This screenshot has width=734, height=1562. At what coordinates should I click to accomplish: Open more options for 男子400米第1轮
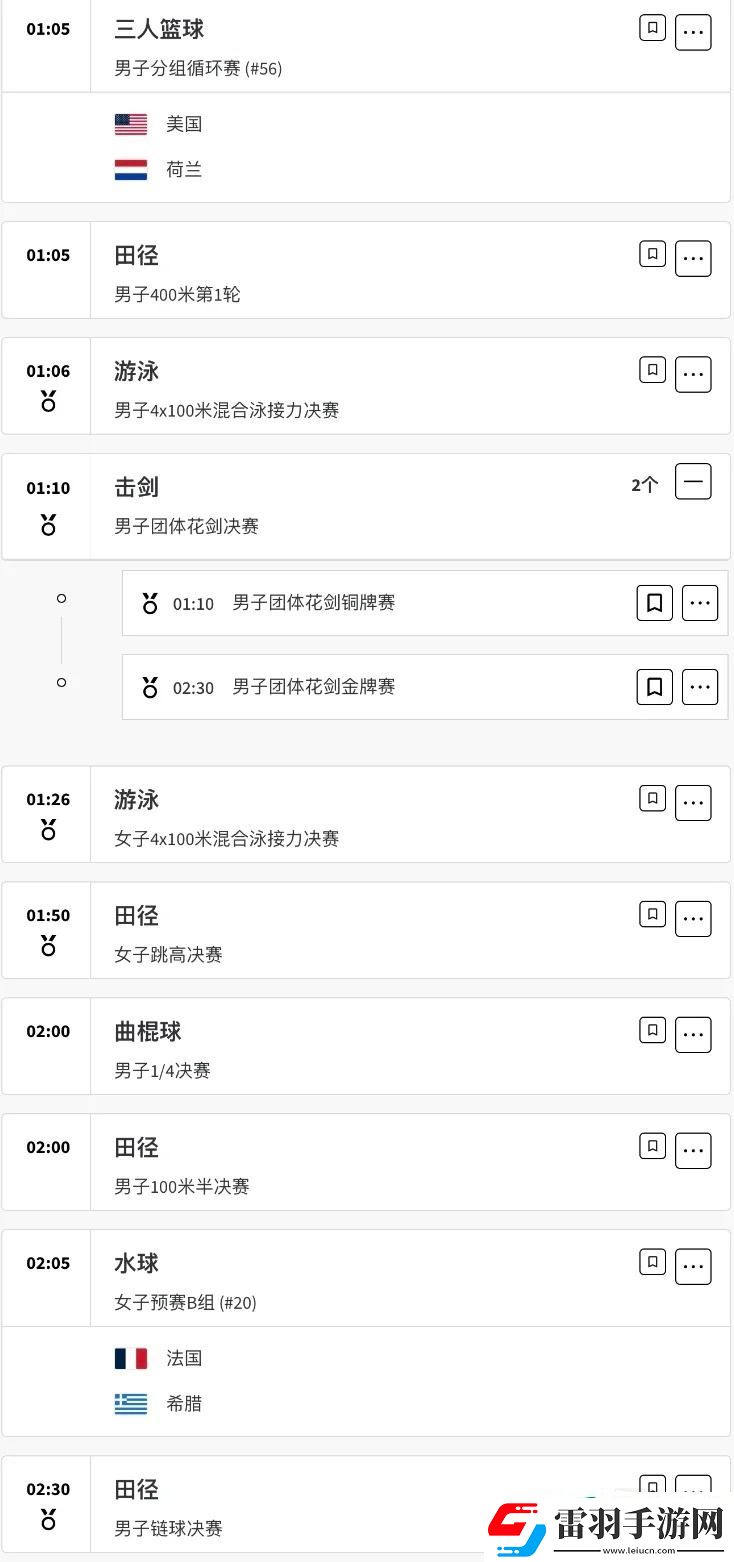point(693,258)
